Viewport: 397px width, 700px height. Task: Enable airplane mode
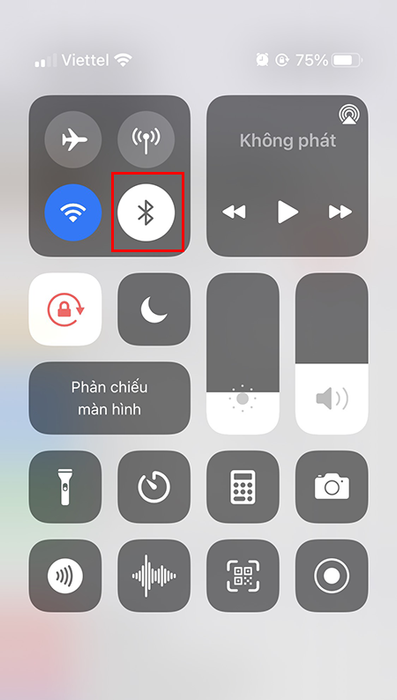click(73, 140)
